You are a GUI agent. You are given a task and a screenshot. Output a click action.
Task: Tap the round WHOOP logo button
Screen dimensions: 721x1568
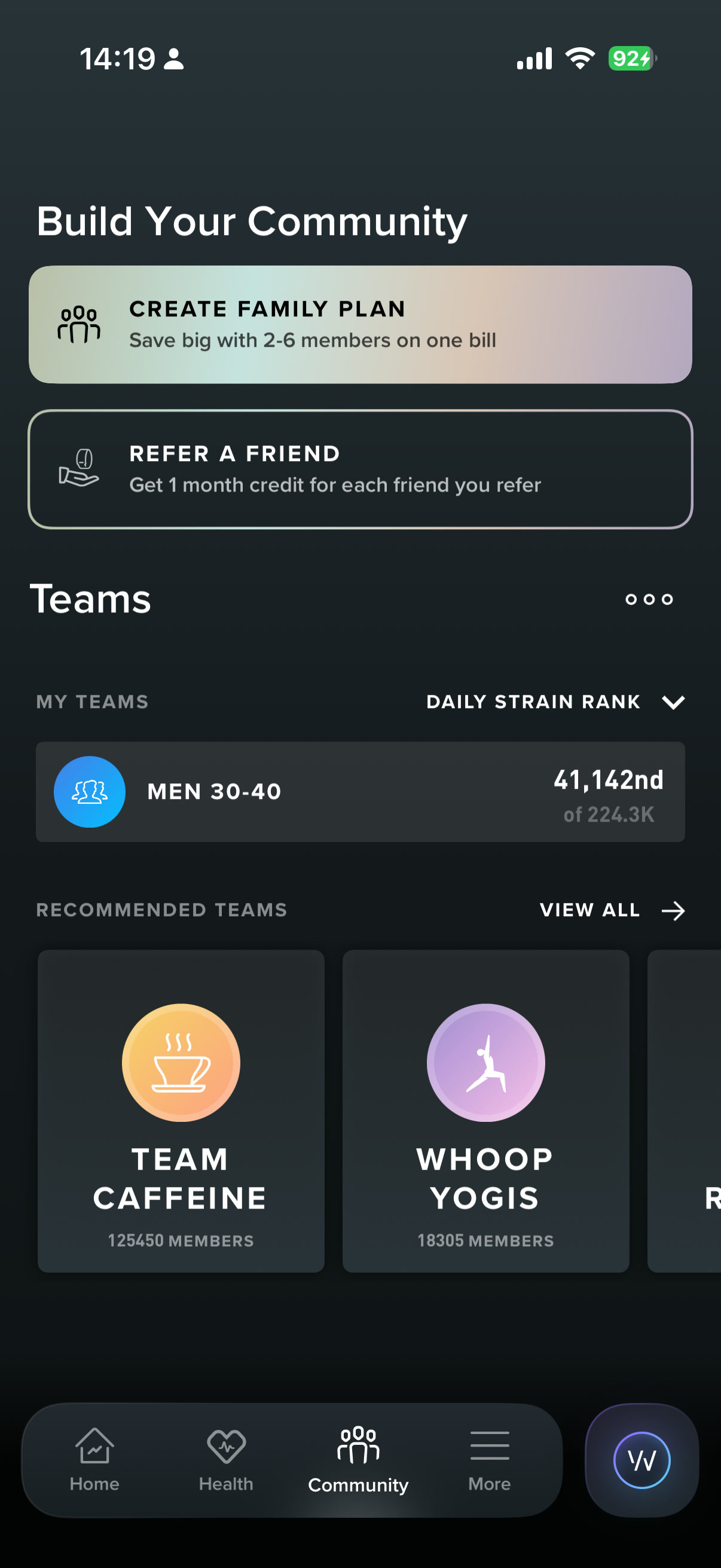[x=641, y=1460]
